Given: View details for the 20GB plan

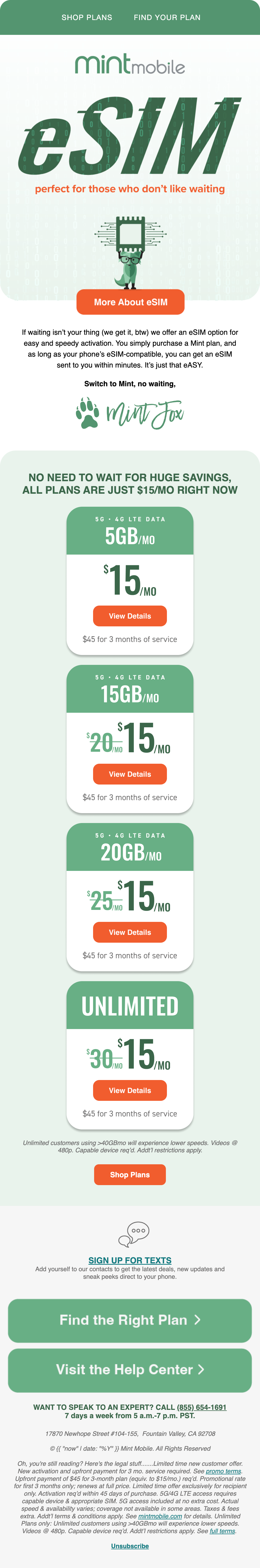Looking at the screenshot, I should (130, 933).
